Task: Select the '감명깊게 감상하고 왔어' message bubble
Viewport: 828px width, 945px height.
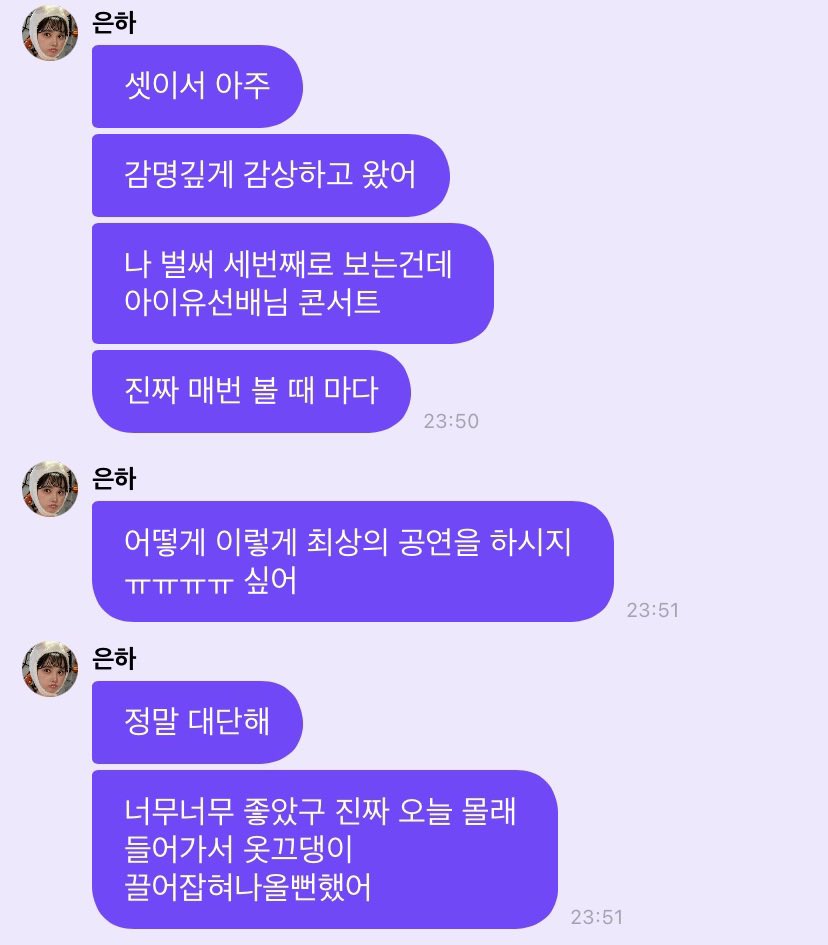Action: [x=270, y=175]
